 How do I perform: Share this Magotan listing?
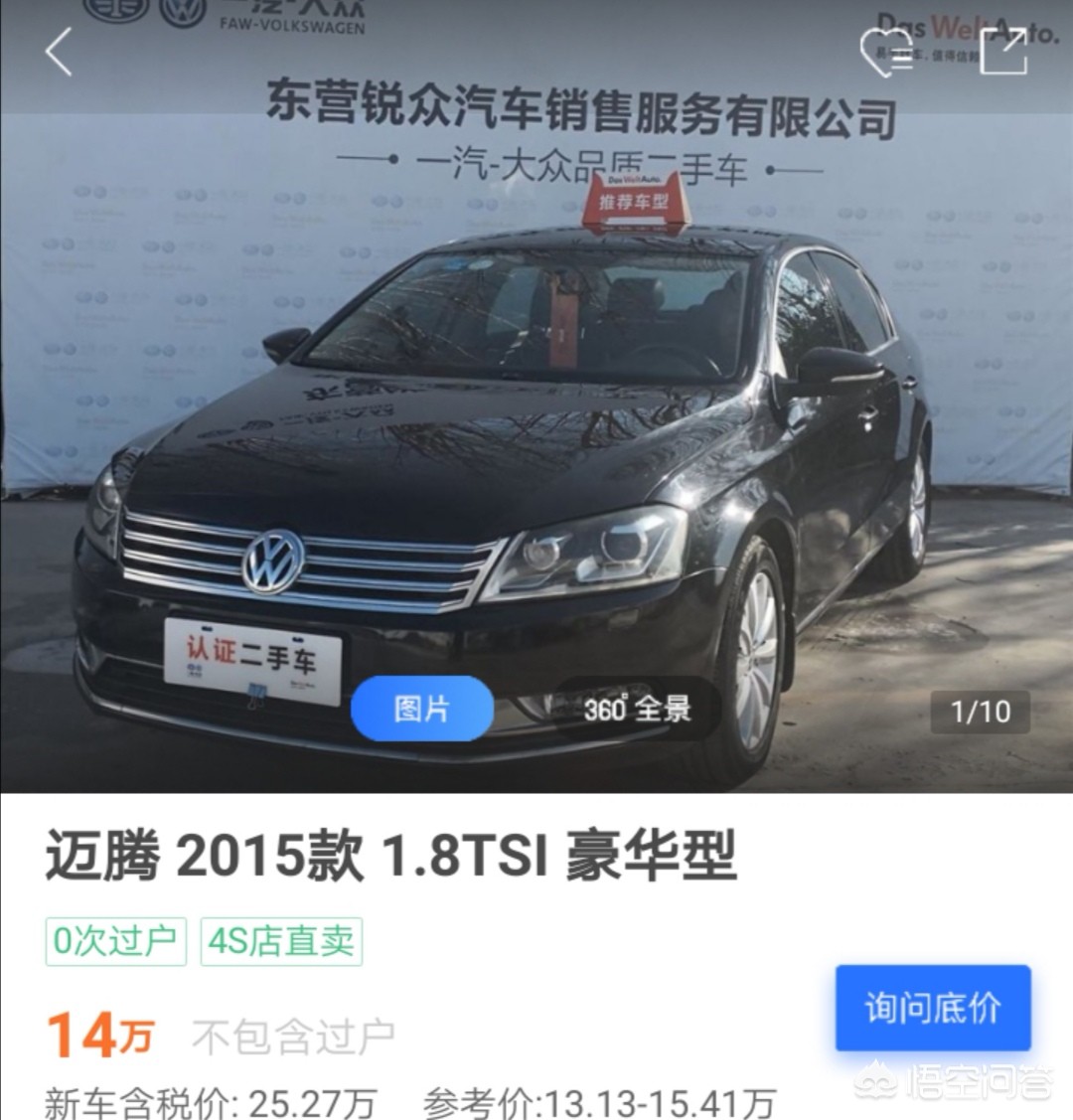(x=1002, y=52)
